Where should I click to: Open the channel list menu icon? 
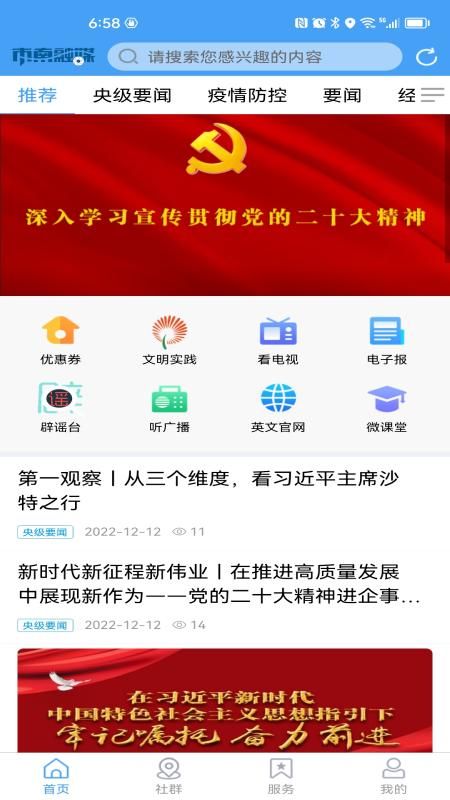coord(432,95)
